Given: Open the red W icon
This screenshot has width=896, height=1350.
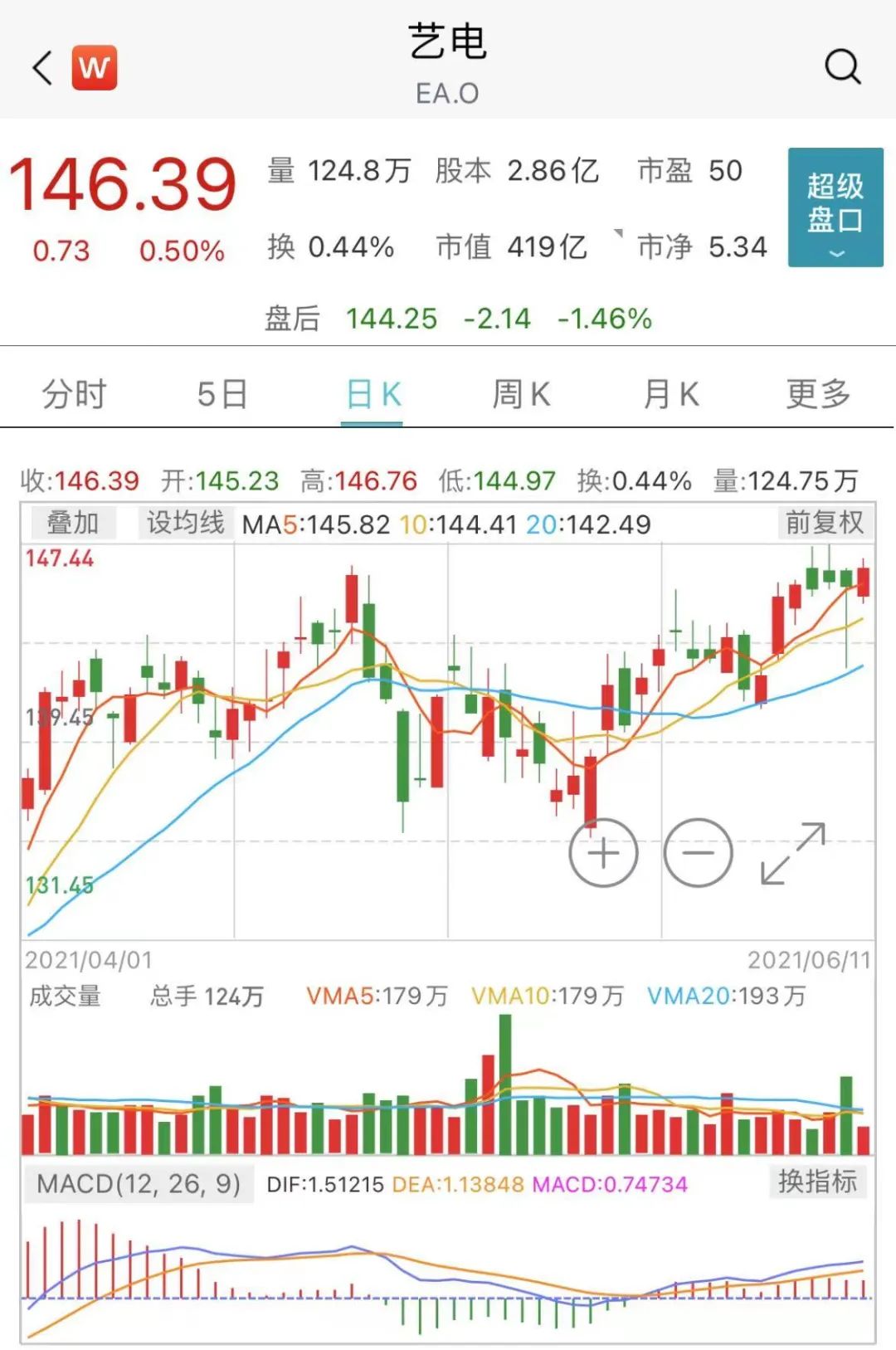Looking at the screenshot, I should coord(94,67).
